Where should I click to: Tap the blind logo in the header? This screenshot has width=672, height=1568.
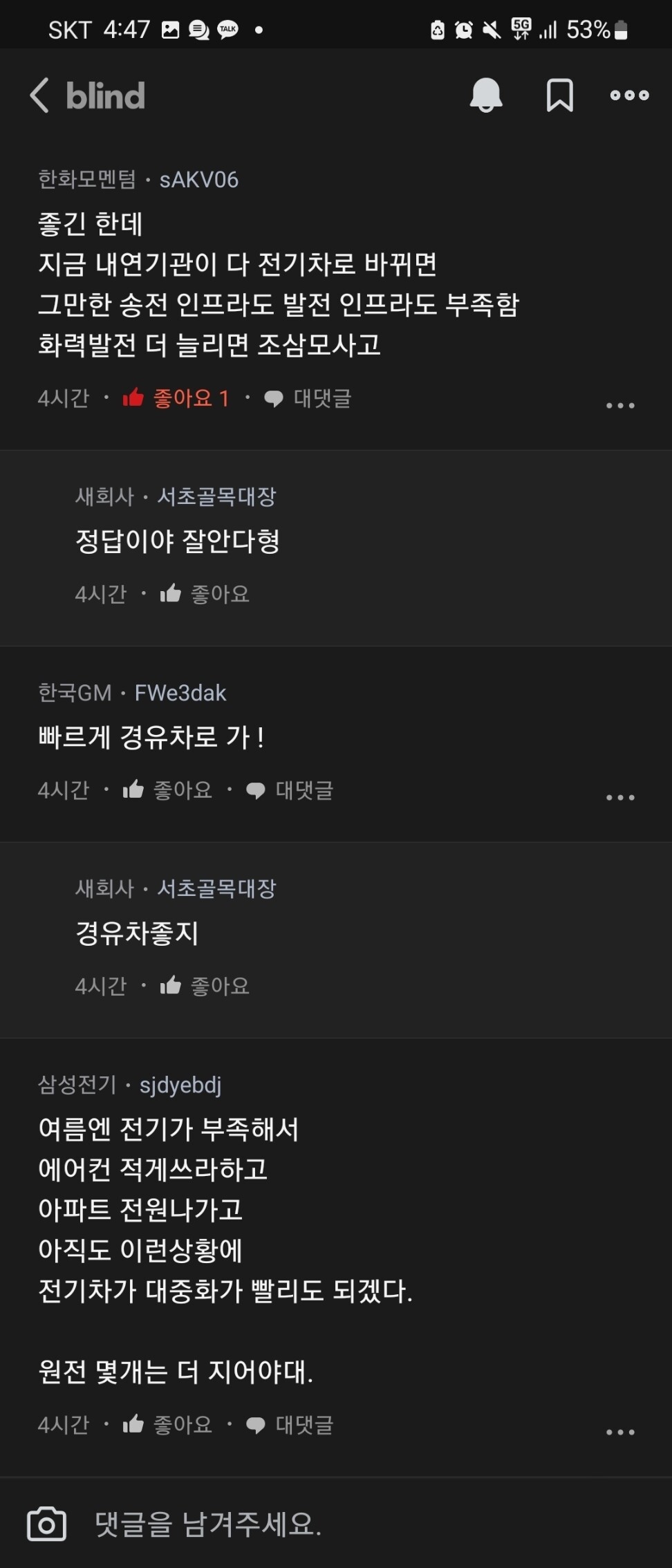click(104, 95)
